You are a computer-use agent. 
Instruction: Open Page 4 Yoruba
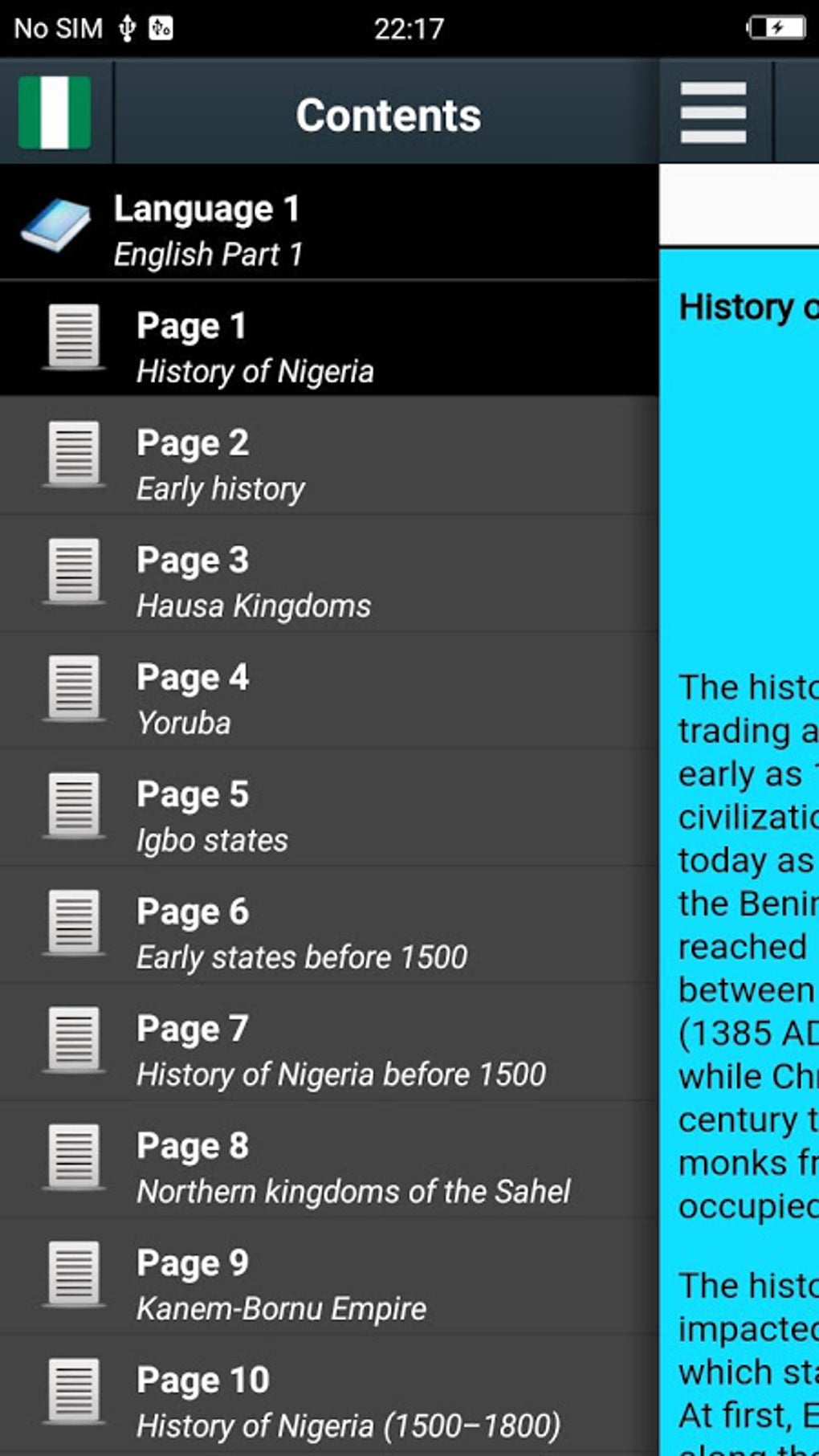tap(329, 699)
